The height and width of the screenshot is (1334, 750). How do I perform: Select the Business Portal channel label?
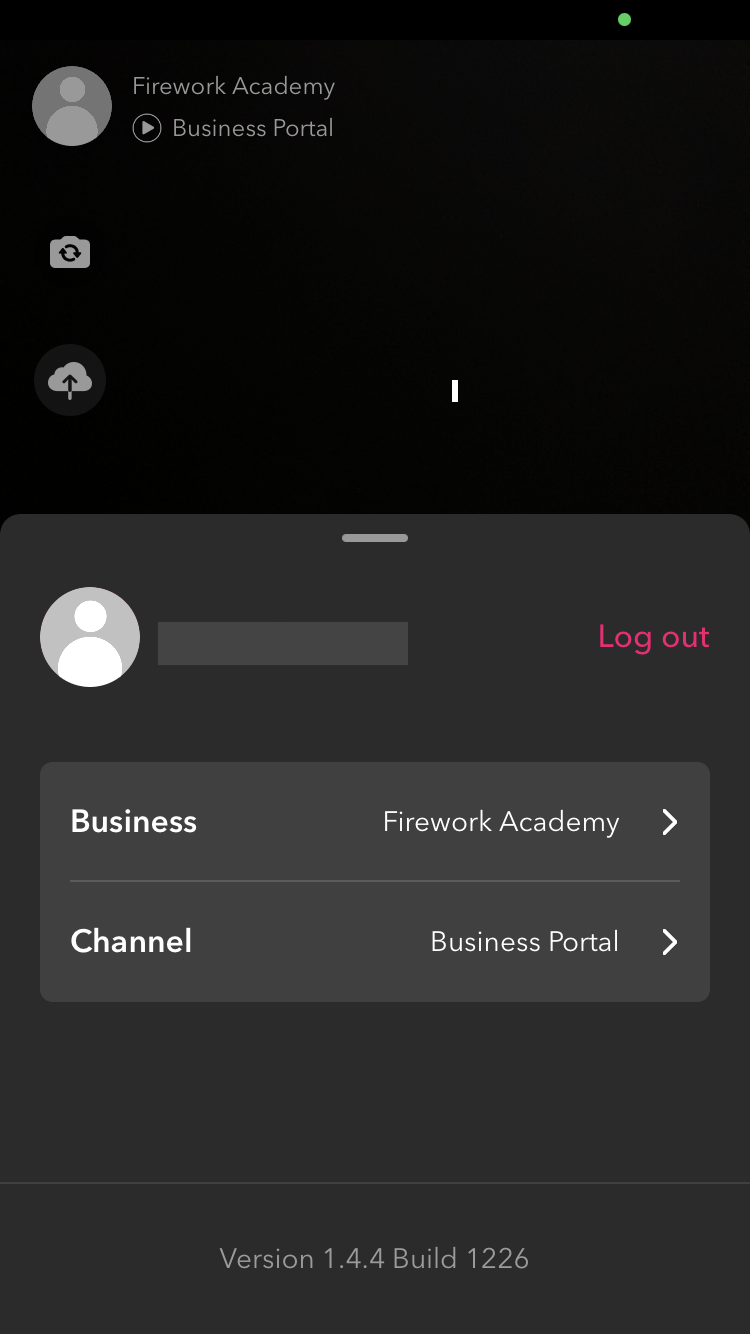click(252, 128)
